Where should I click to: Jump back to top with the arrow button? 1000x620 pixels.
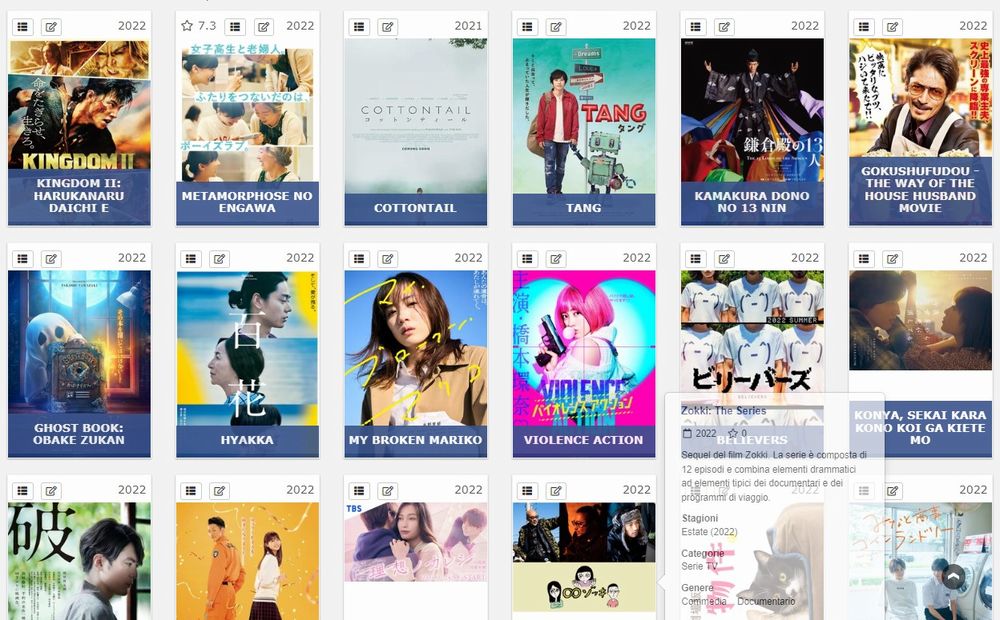(x=953, y=577)
